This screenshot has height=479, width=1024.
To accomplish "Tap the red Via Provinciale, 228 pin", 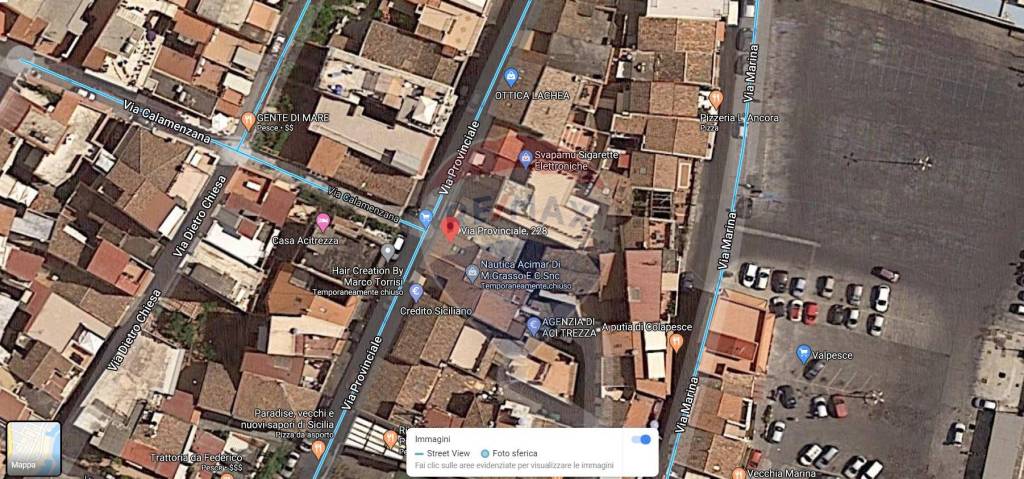I will click(x=450, y=229).
